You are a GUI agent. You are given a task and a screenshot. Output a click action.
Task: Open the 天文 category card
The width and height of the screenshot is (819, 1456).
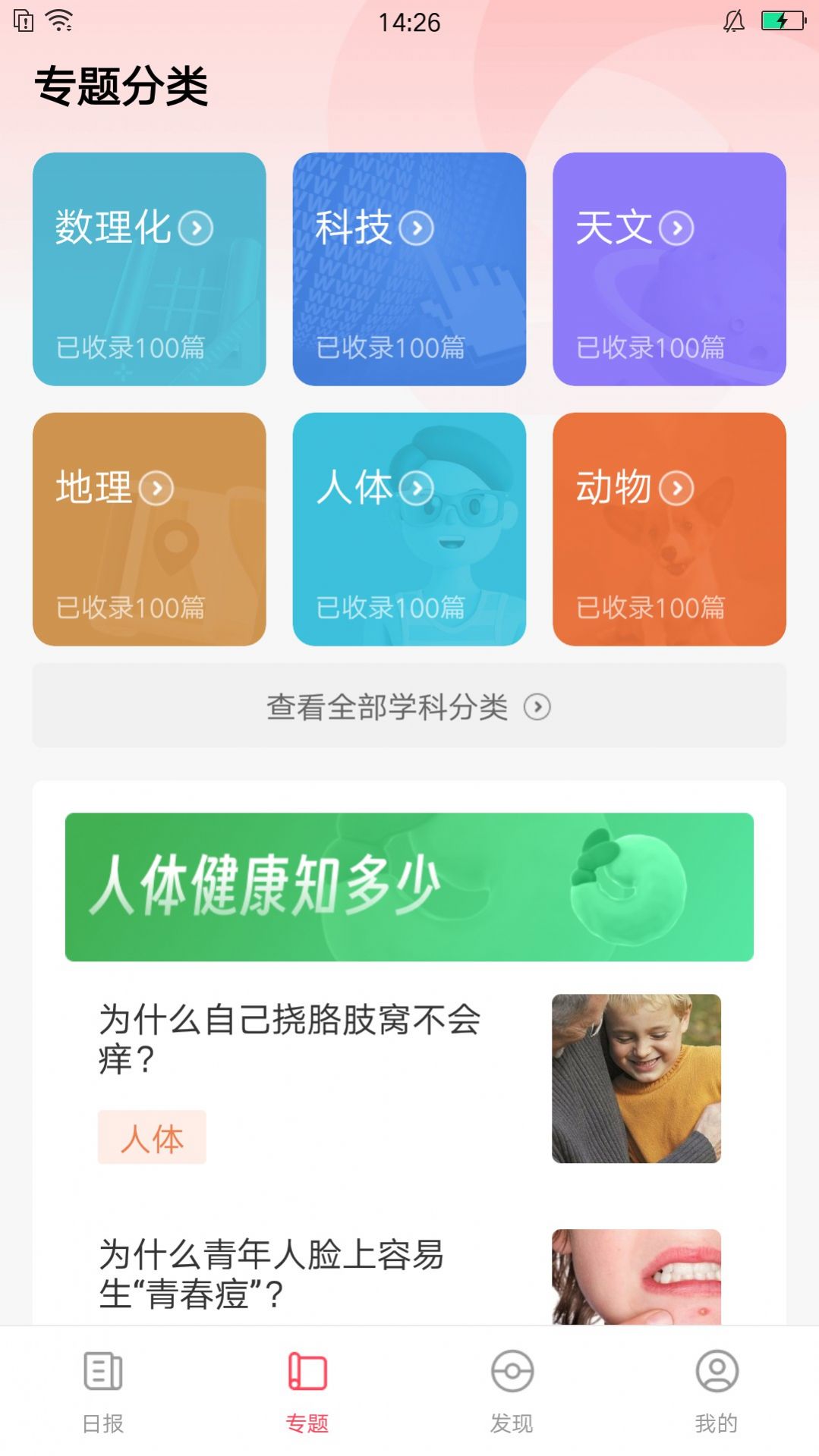tap(669, 269)
